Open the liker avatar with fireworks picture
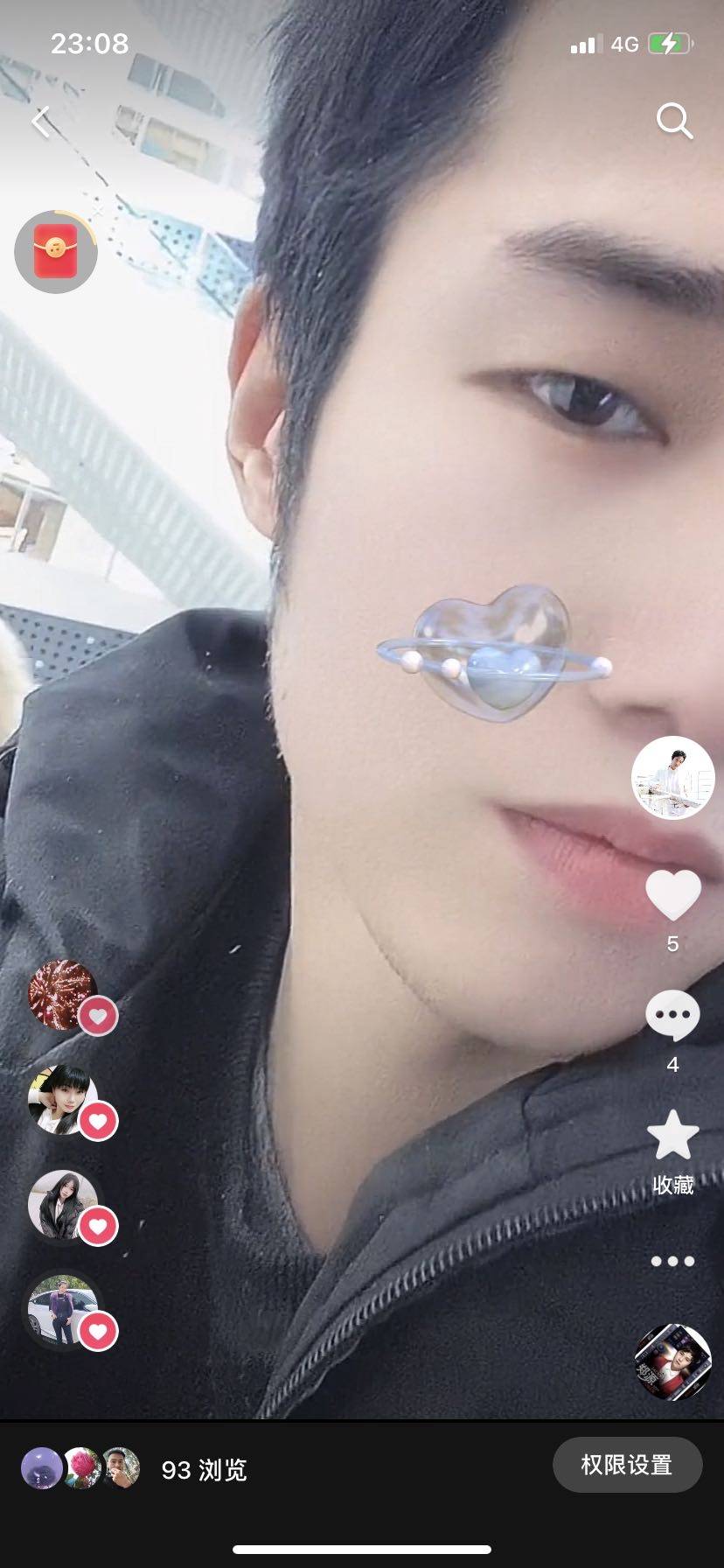 pyautogui.click(x=63, y=995)
